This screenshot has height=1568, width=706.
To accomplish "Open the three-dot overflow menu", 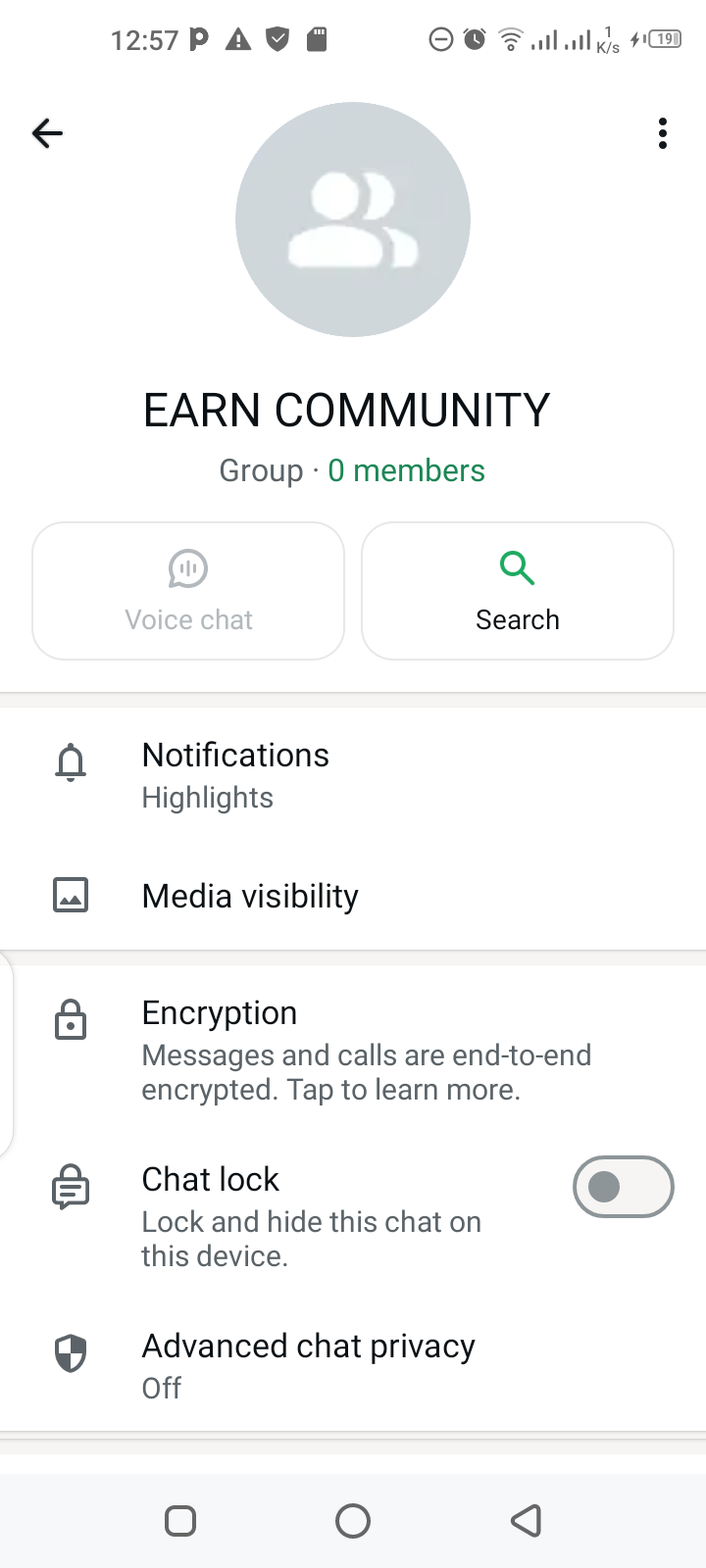I will pos(663,133).
